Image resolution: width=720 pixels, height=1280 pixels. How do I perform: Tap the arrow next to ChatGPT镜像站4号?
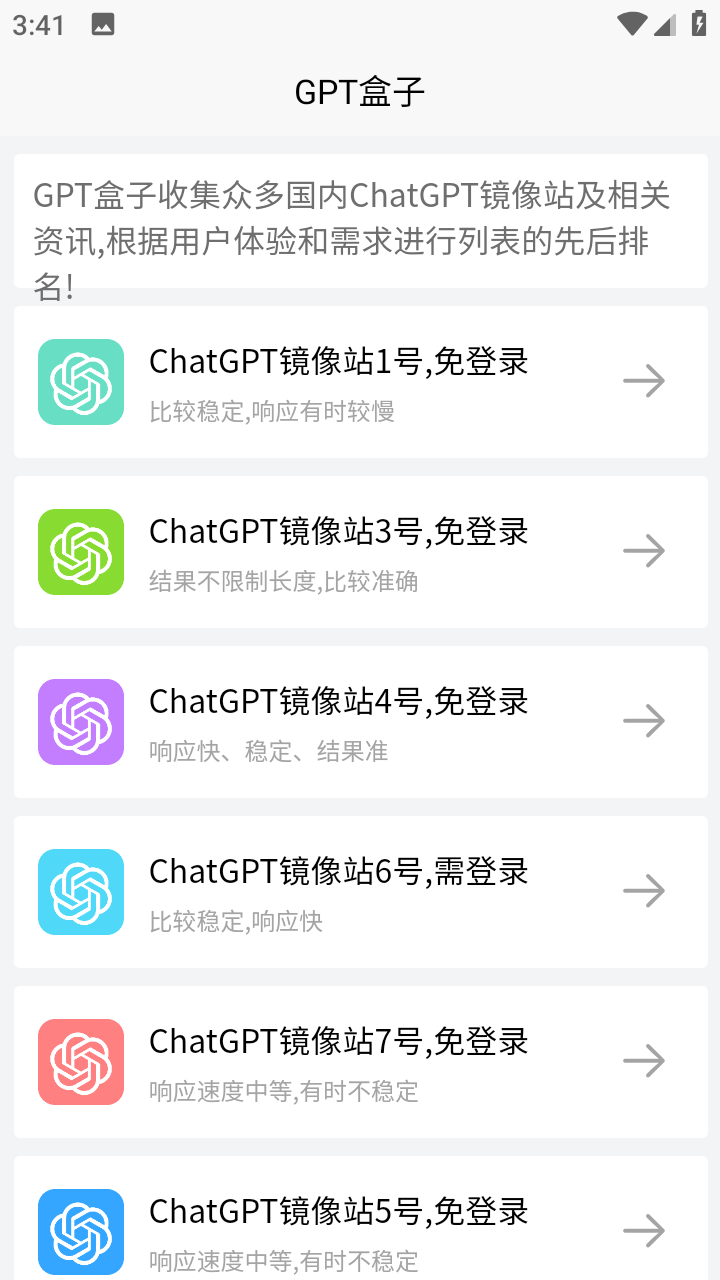pyautogui.click(x=645, y=721)
